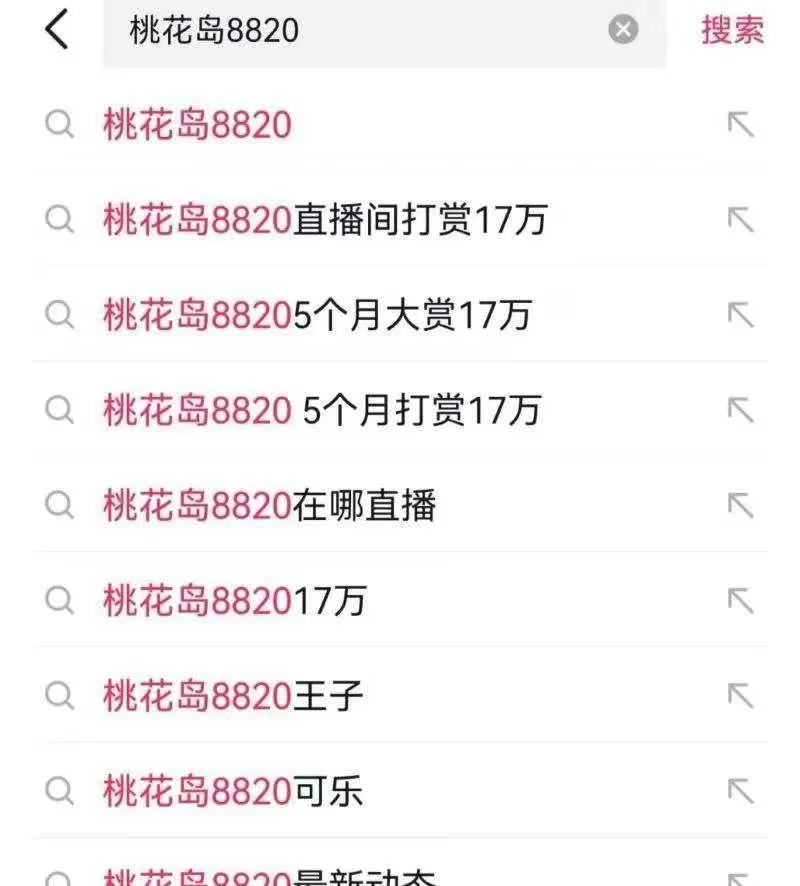Tap the back arrow to exit search
The height and width of the screenshot is (886, 800).
click(54, 31)
